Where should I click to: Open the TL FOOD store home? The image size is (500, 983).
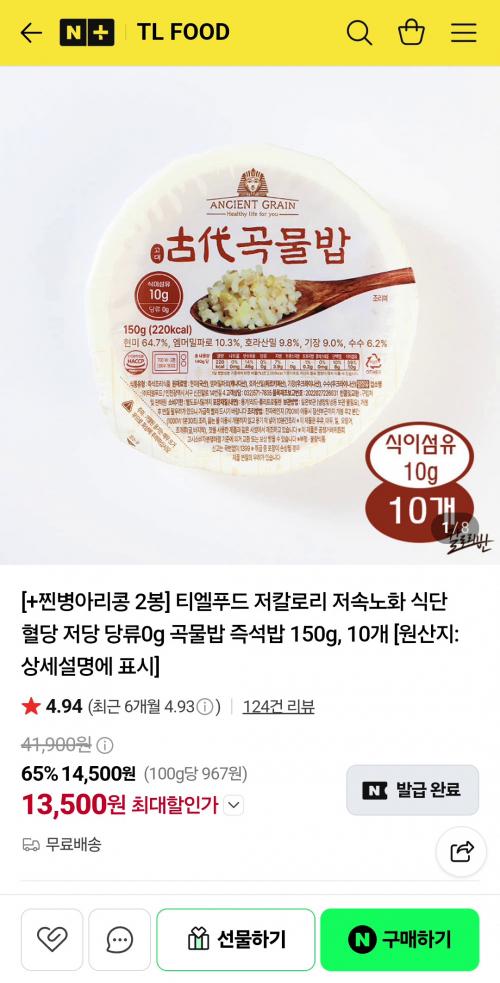[x=184, y=33]
